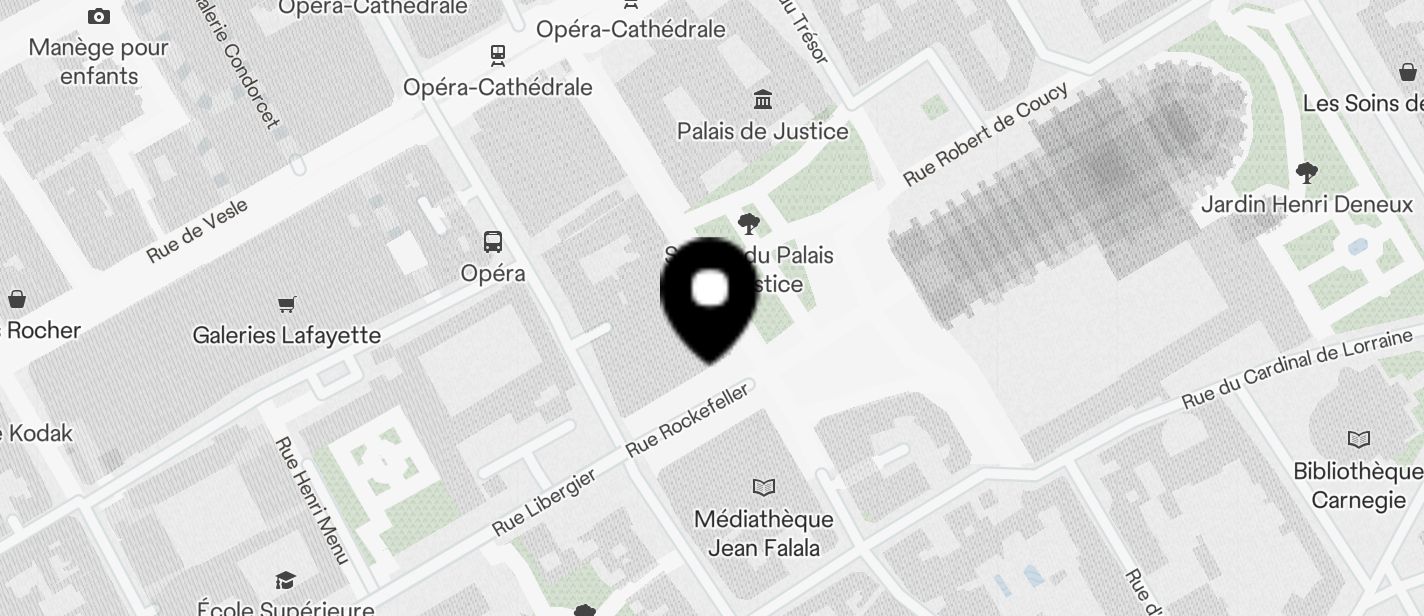The height and width of the screenshot is (616, 1424).
Task: Tap the Manège pour enfants photo marker
Action: tap(99, 17)
